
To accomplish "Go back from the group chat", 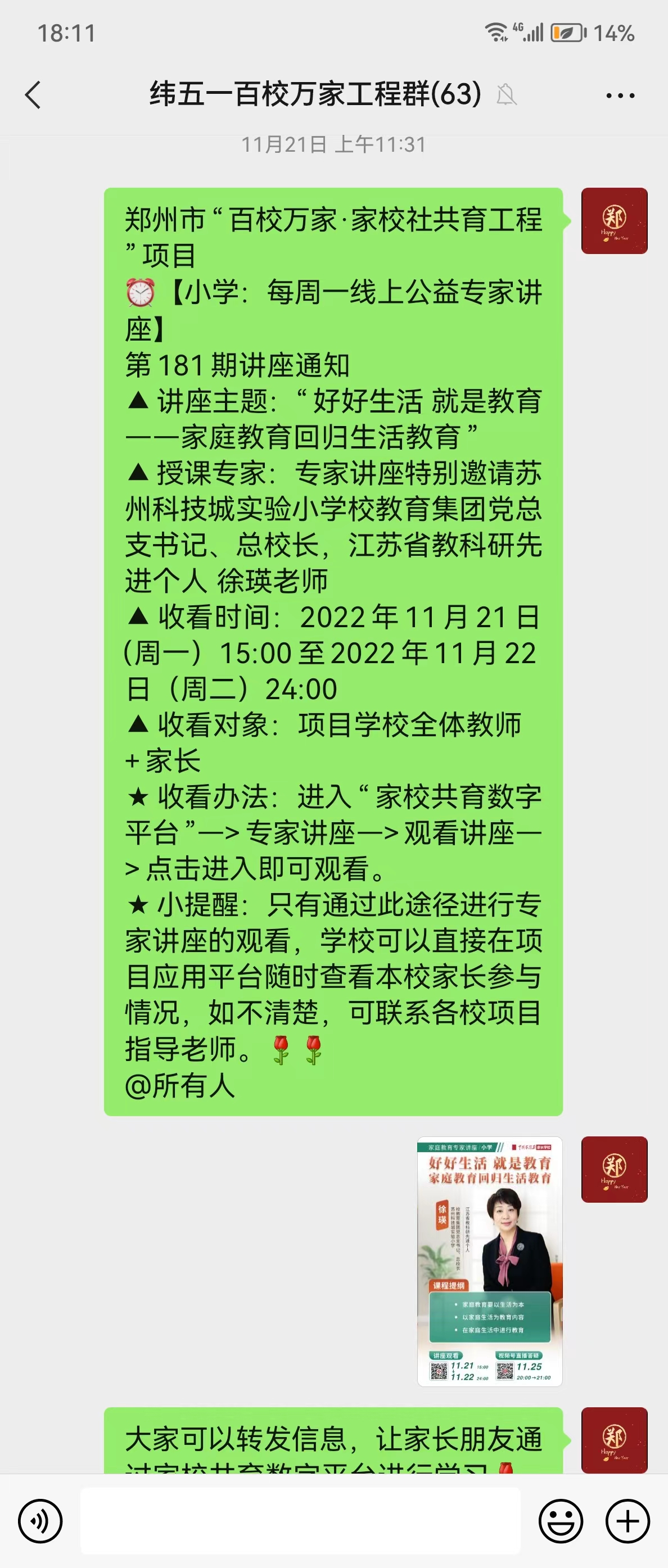I will tap(34, 95).
